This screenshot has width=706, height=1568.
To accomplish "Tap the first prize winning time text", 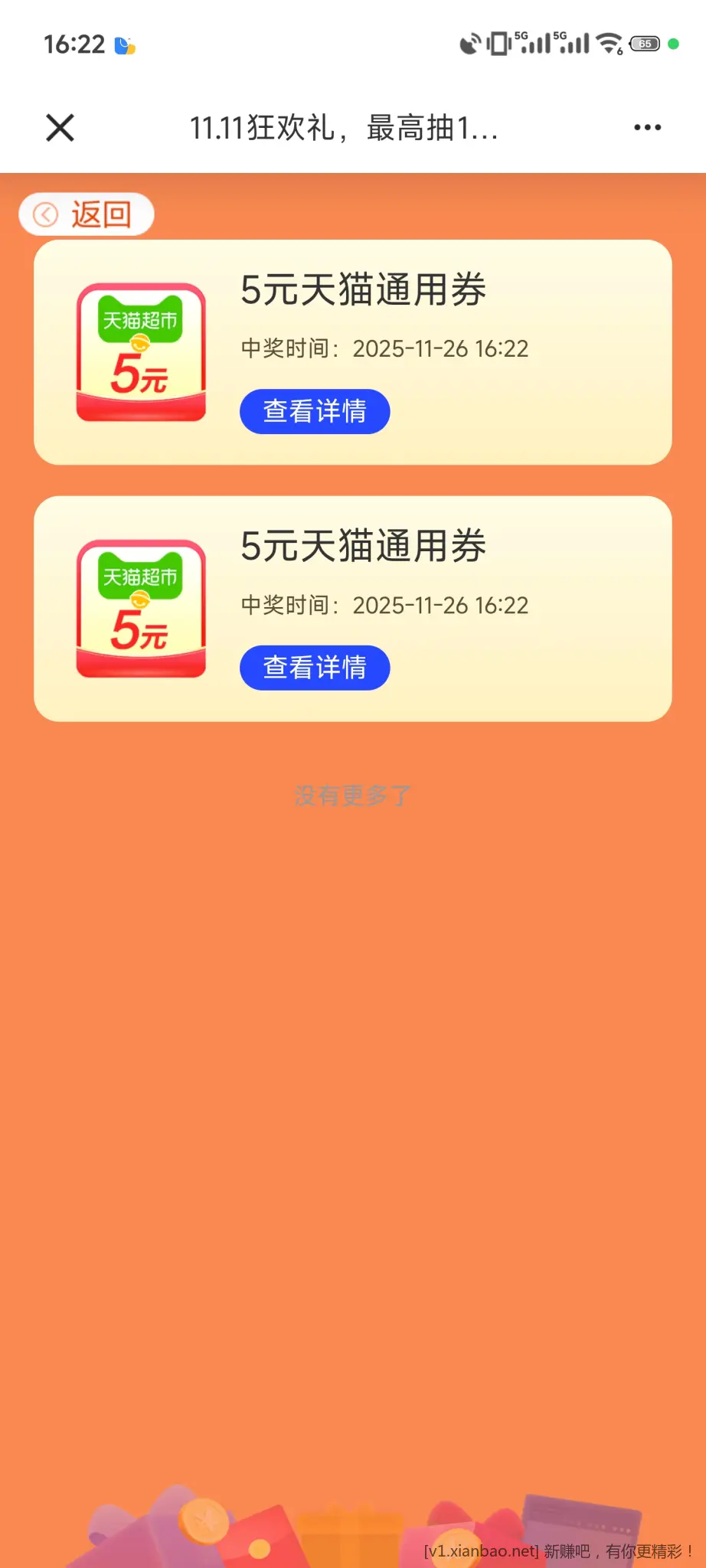I will coord(384,349).
